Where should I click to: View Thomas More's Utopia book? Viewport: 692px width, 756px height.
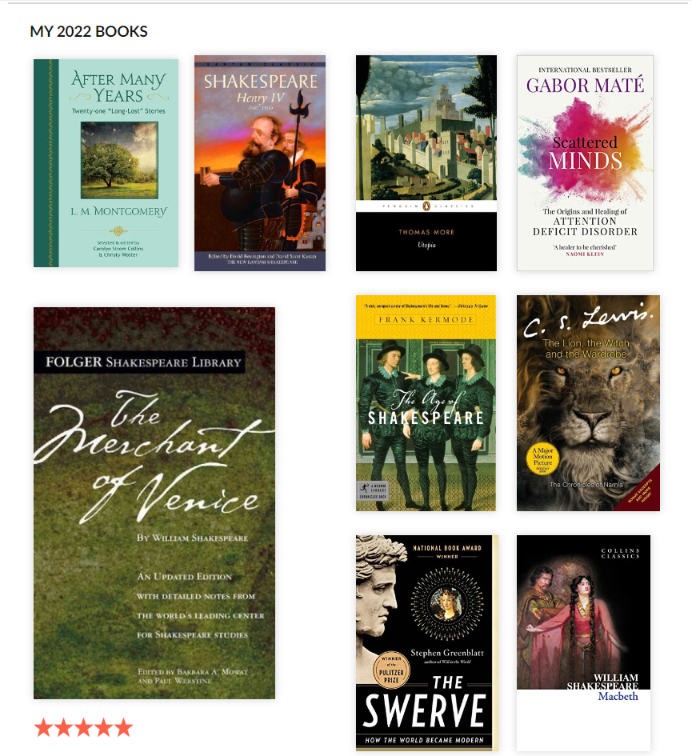click(426, 162)
